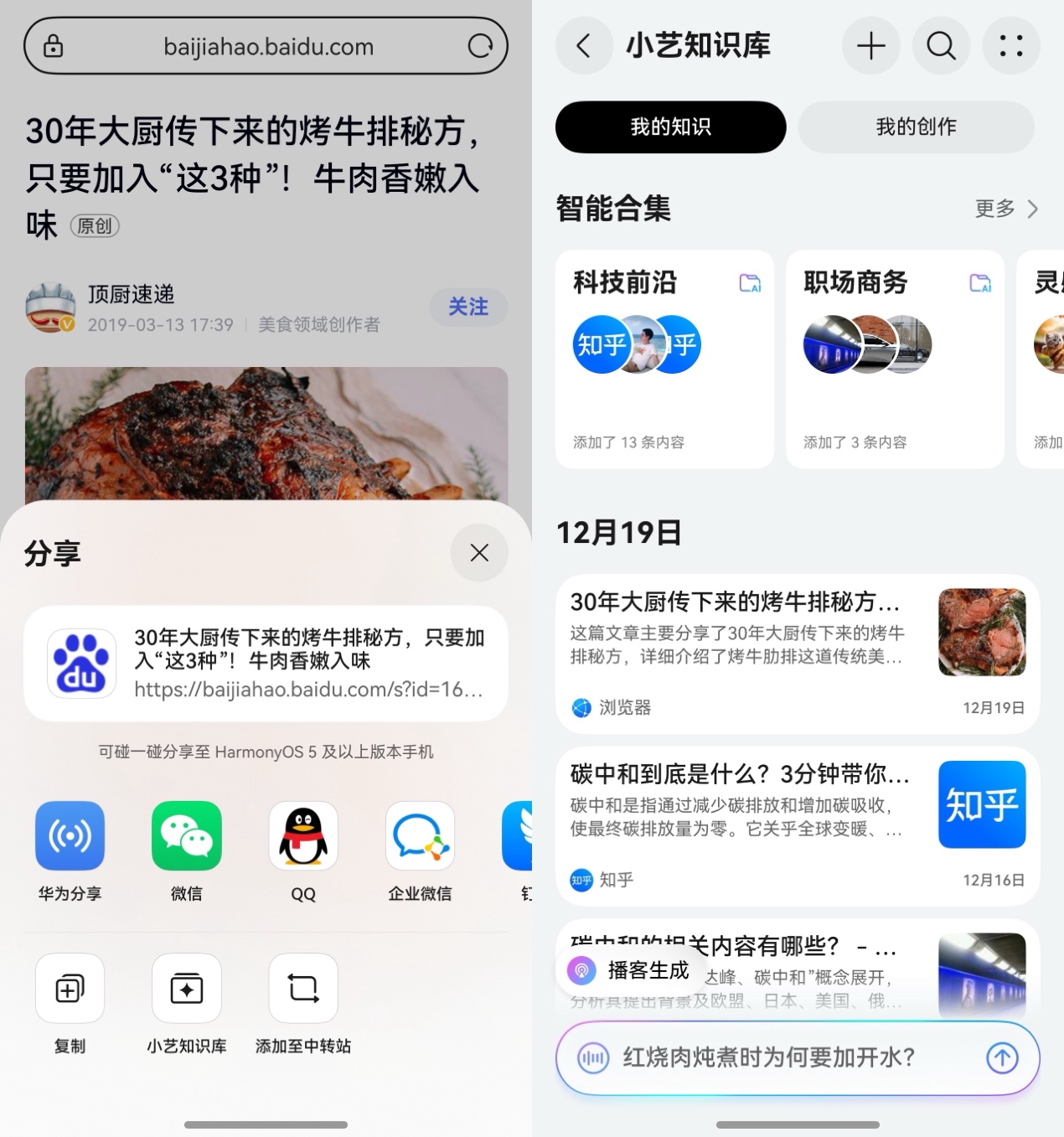Open the four-dot more menu
The height and width of the screenshot is (1137, 1064).
click(1011, 45)
